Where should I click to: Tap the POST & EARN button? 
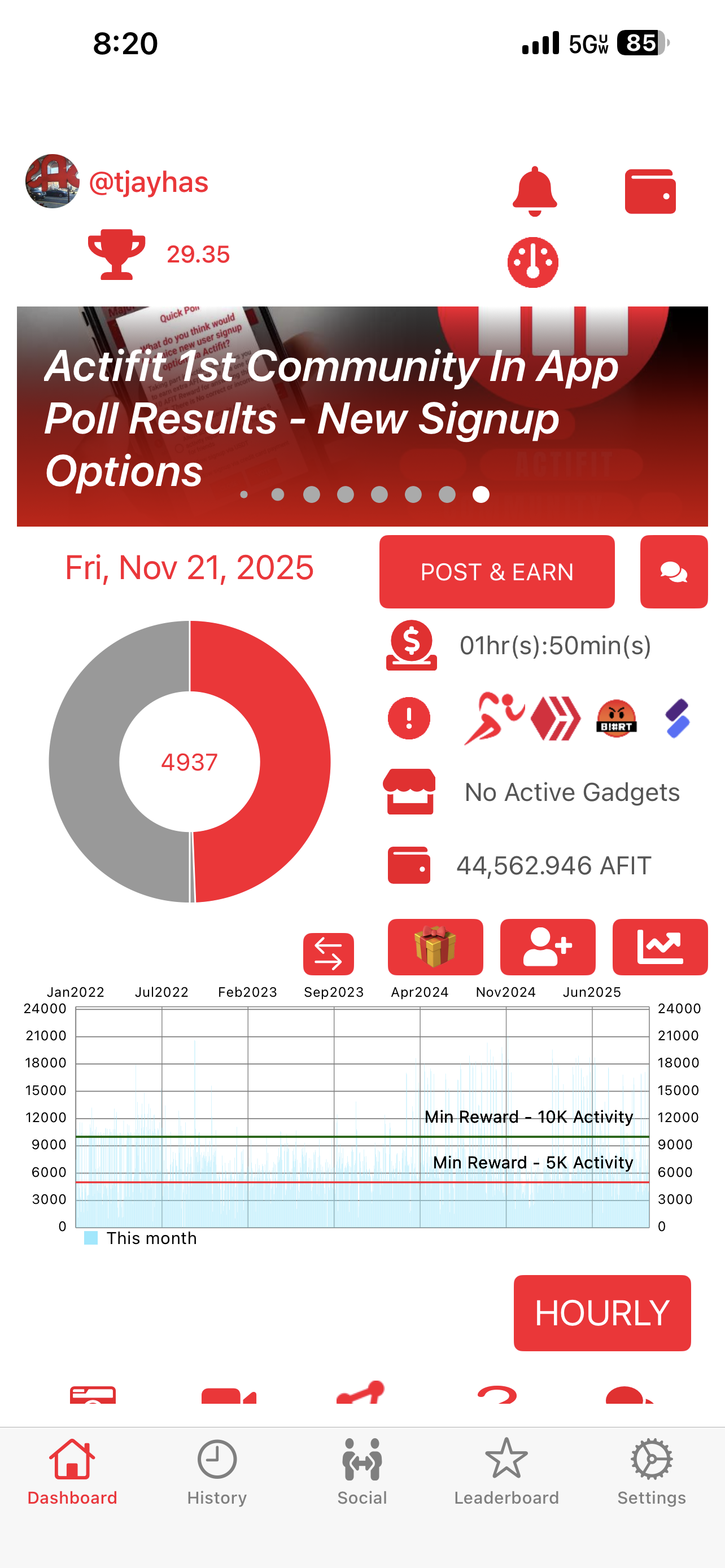[497, 572]
